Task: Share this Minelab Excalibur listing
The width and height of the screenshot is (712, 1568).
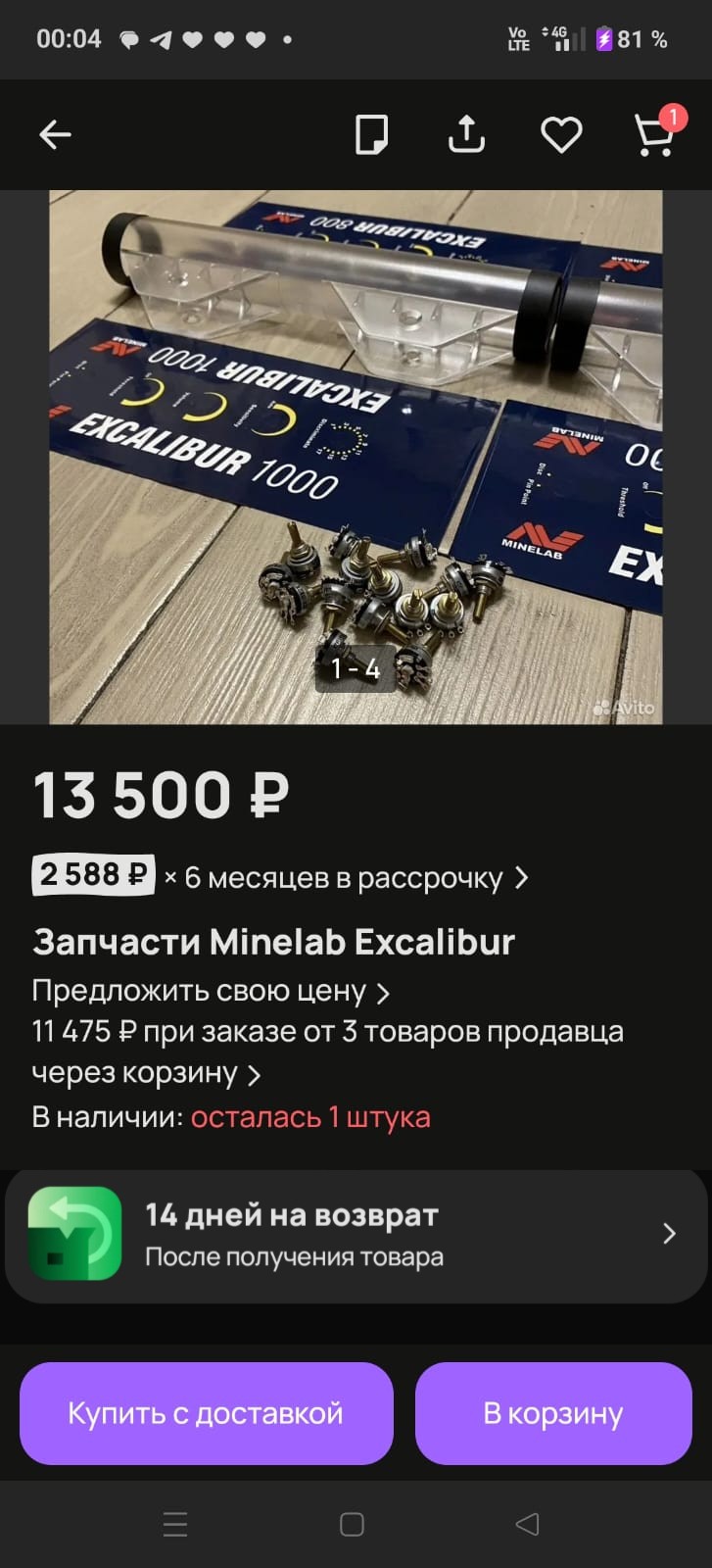Action: [x=466, y=134]
